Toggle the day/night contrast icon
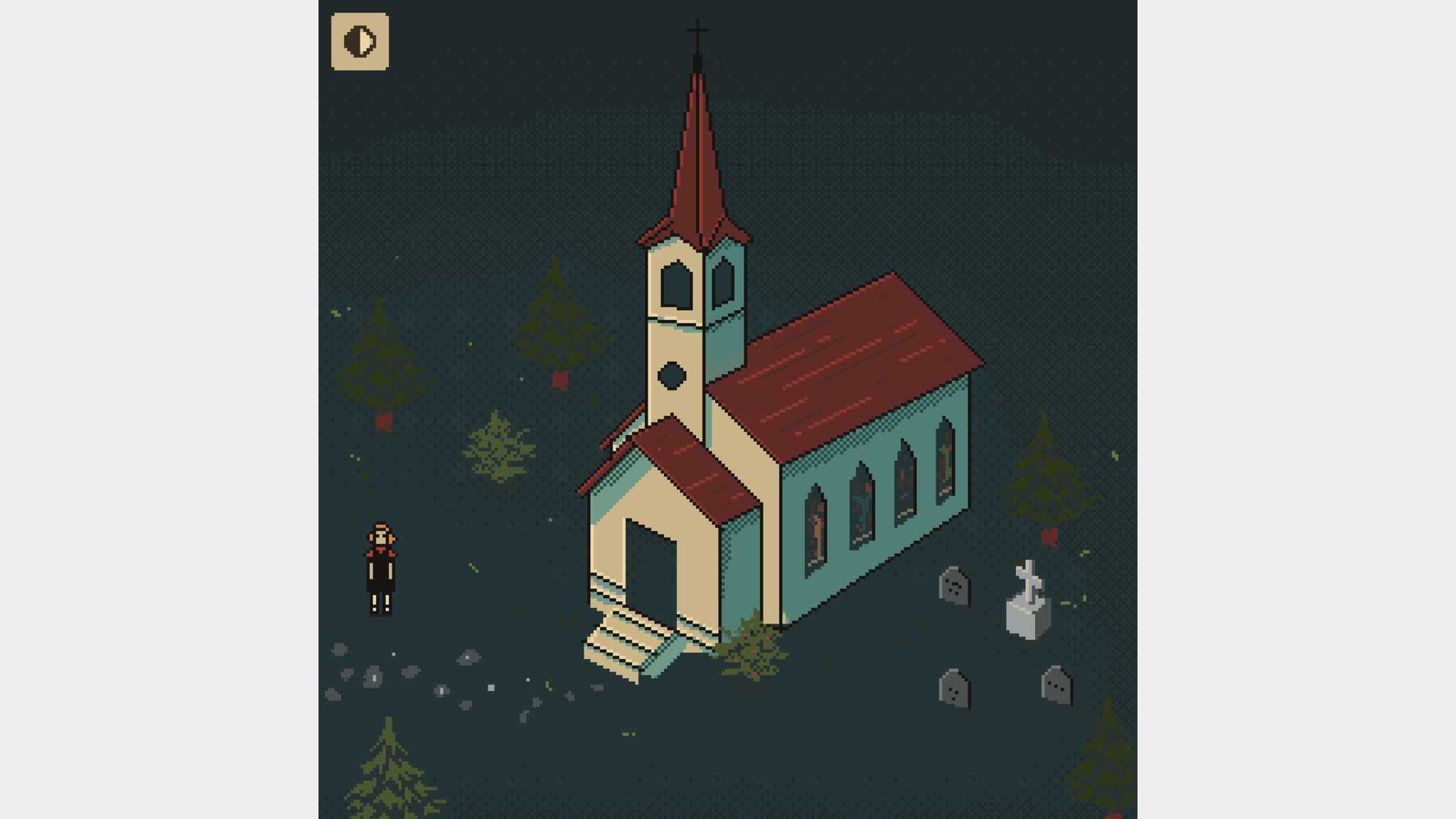The image size is (1456, 819). (360, 42)
